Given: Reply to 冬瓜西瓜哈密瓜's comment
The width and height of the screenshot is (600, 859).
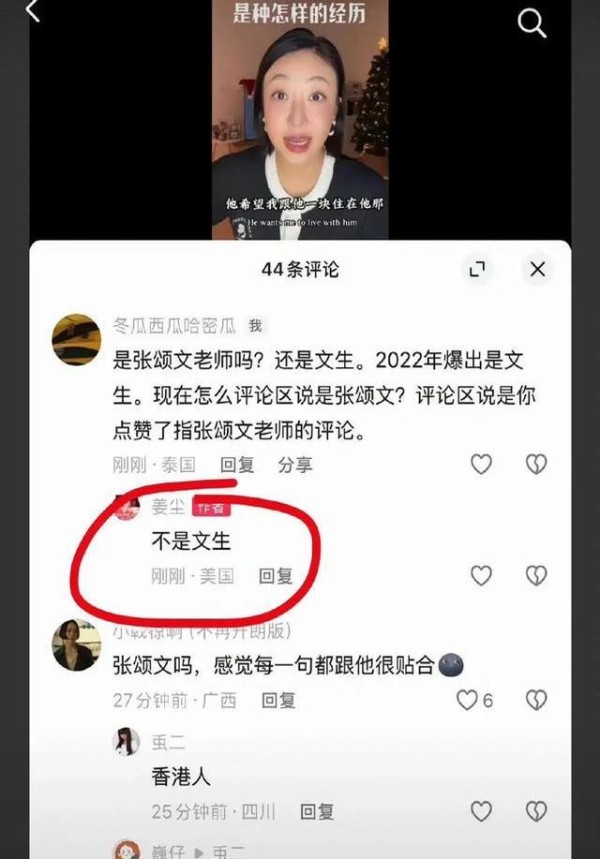Looking at the screenshot, I should [x=237, y=465].
